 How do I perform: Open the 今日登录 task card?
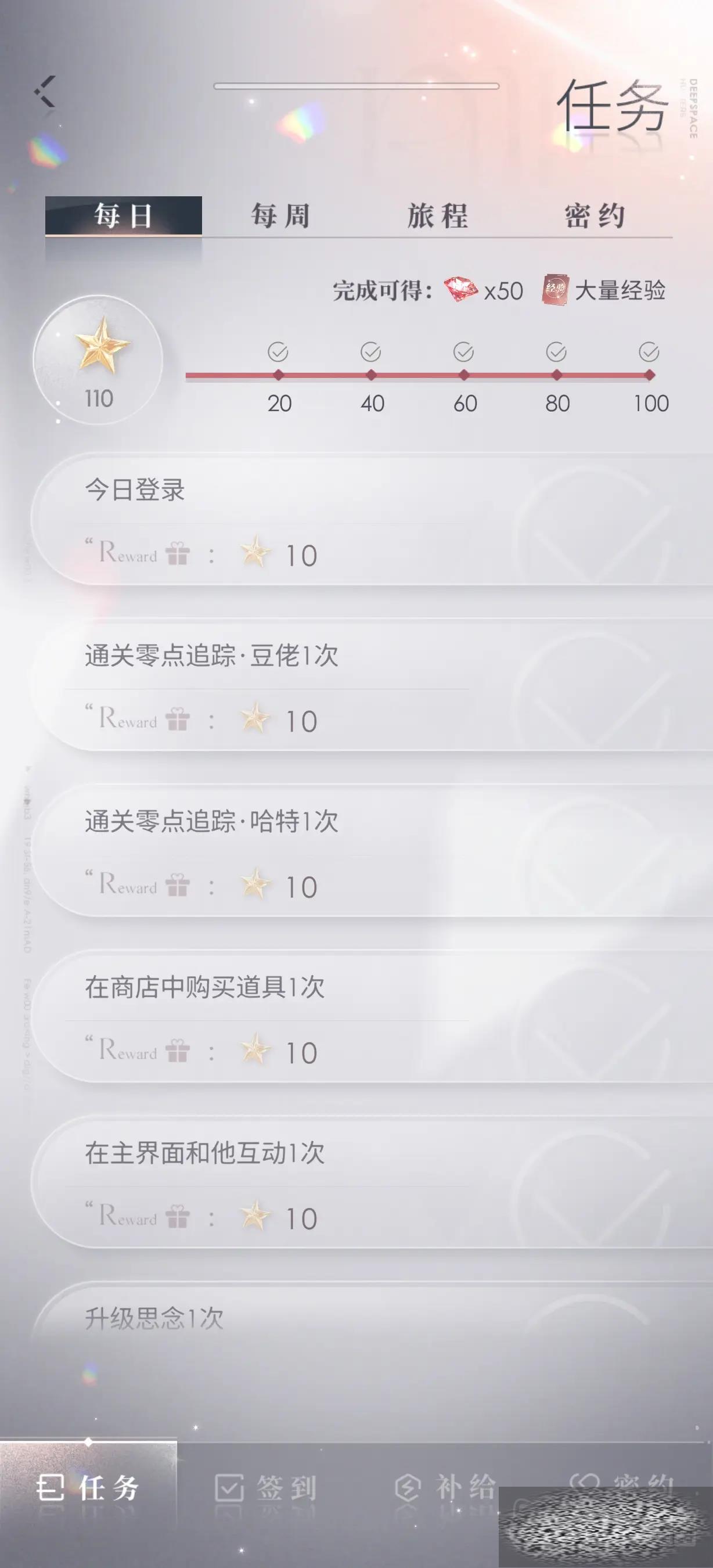tap(365, 520)
